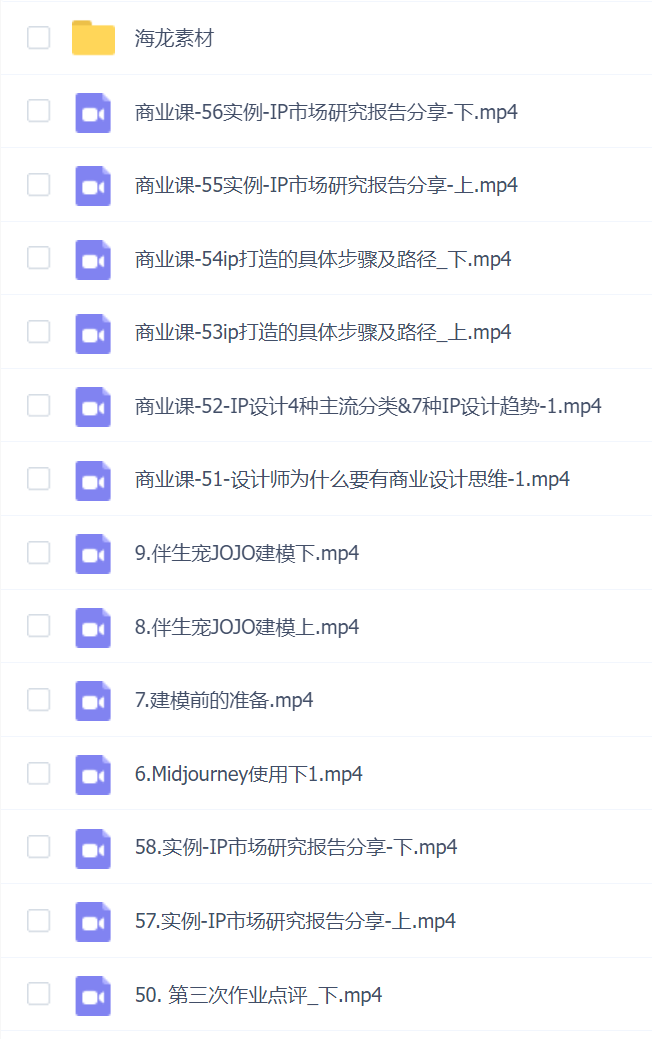
Task: Mark checkbox for 7.建模前的准备.mp4
Action: [38, 700]
